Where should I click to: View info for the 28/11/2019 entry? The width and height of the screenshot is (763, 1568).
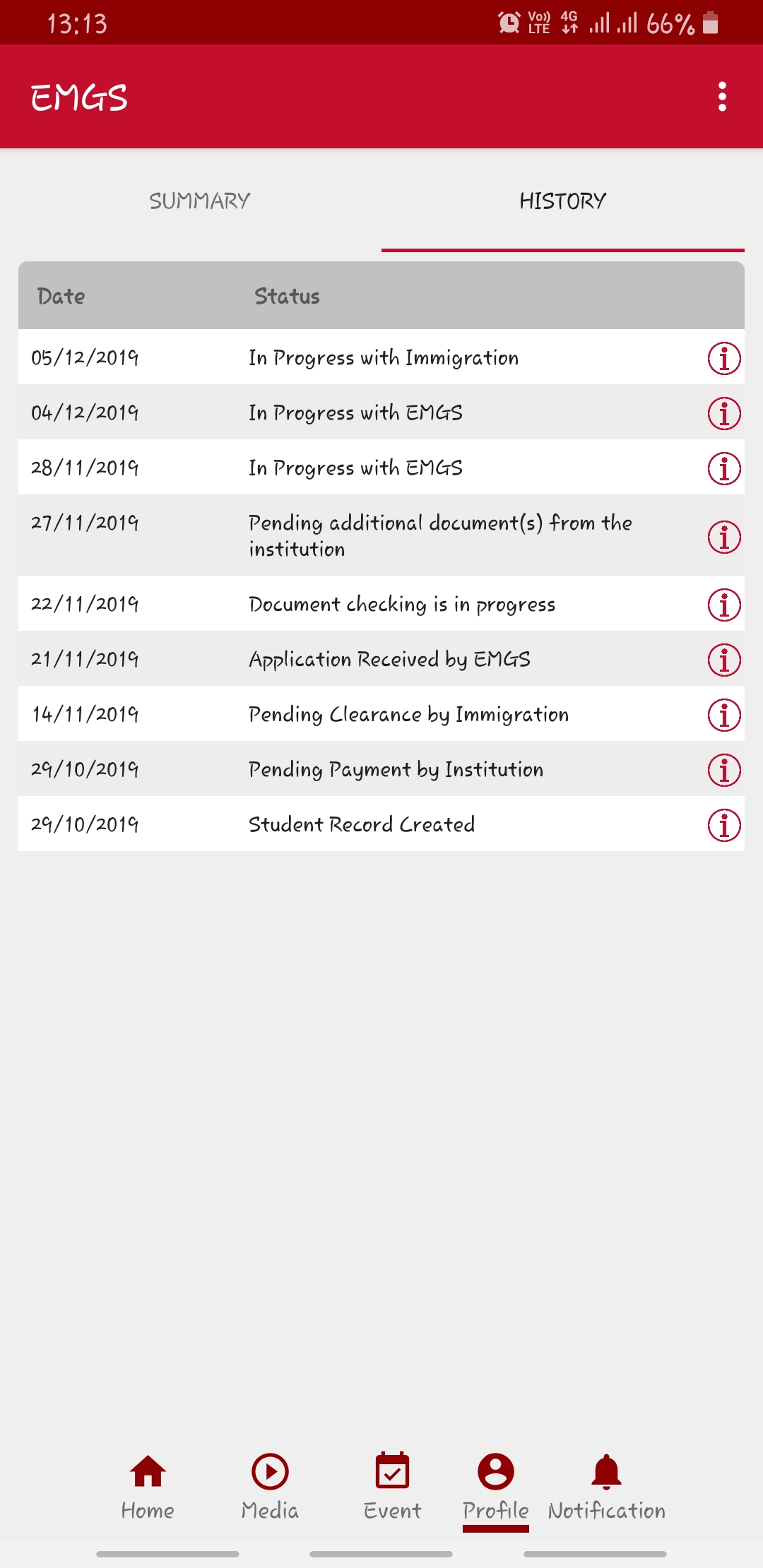[x=723, y=468]
